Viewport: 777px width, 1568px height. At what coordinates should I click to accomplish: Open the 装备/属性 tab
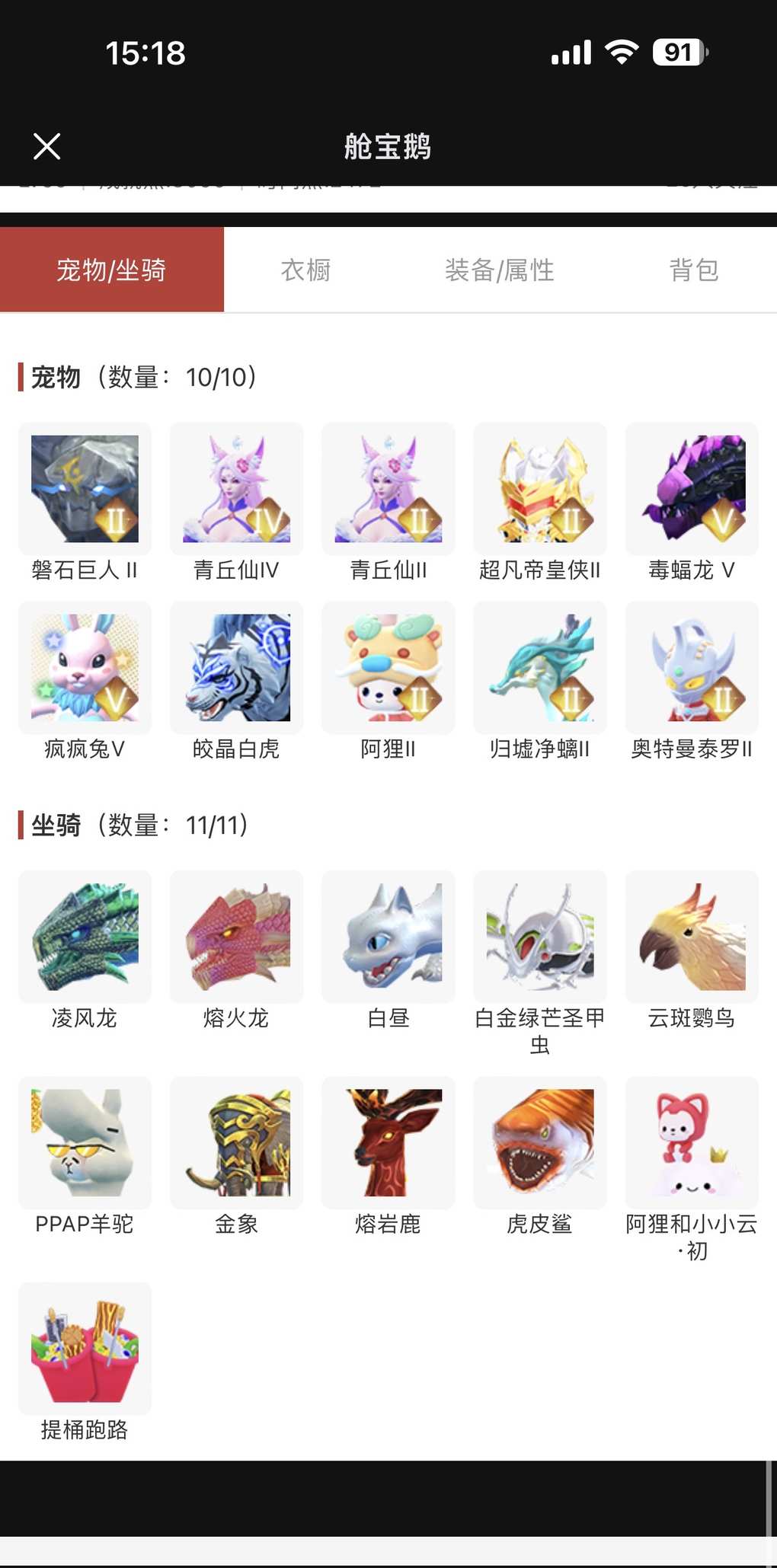pos(499,270)
